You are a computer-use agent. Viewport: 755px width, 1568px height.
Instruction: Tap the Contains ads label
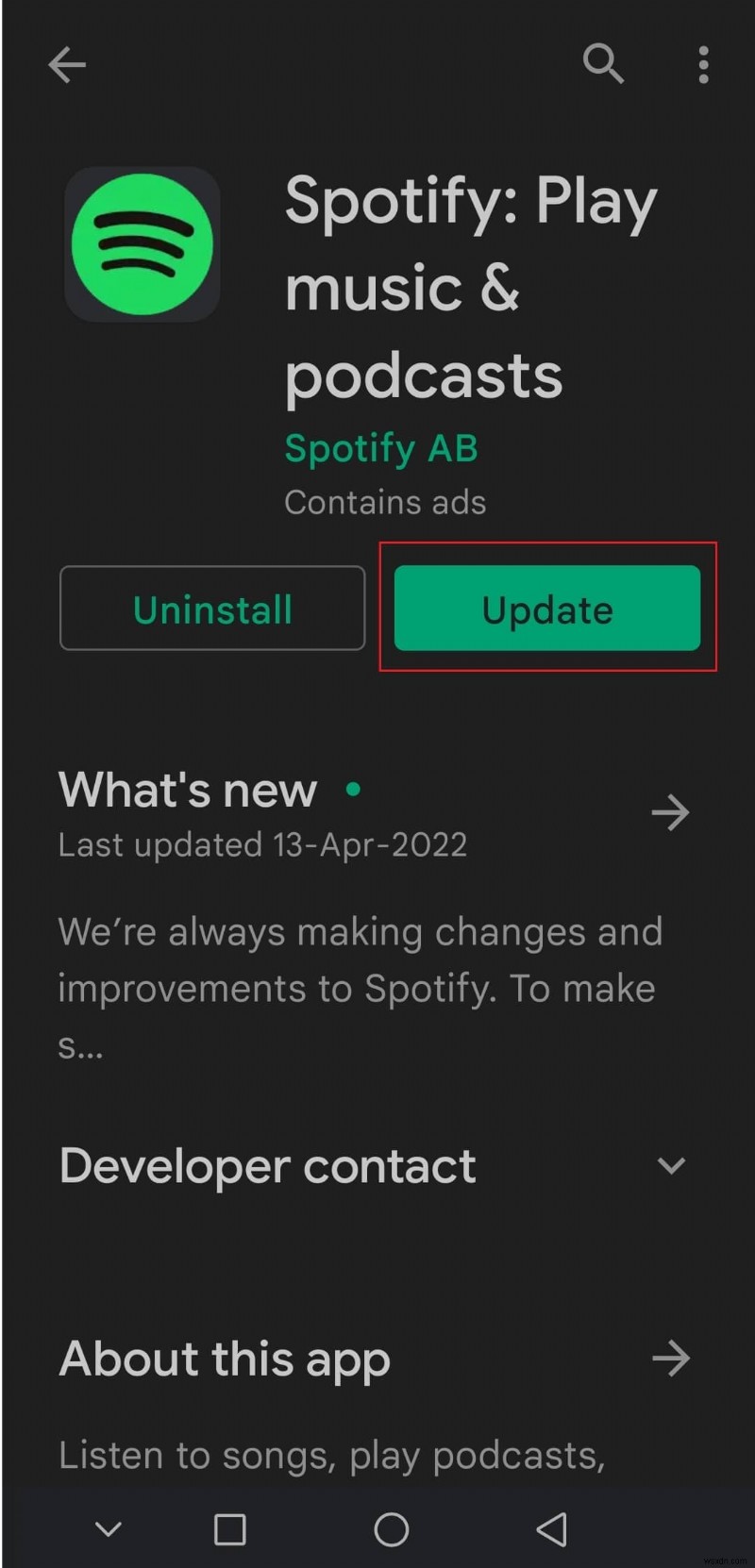[384, 502]
